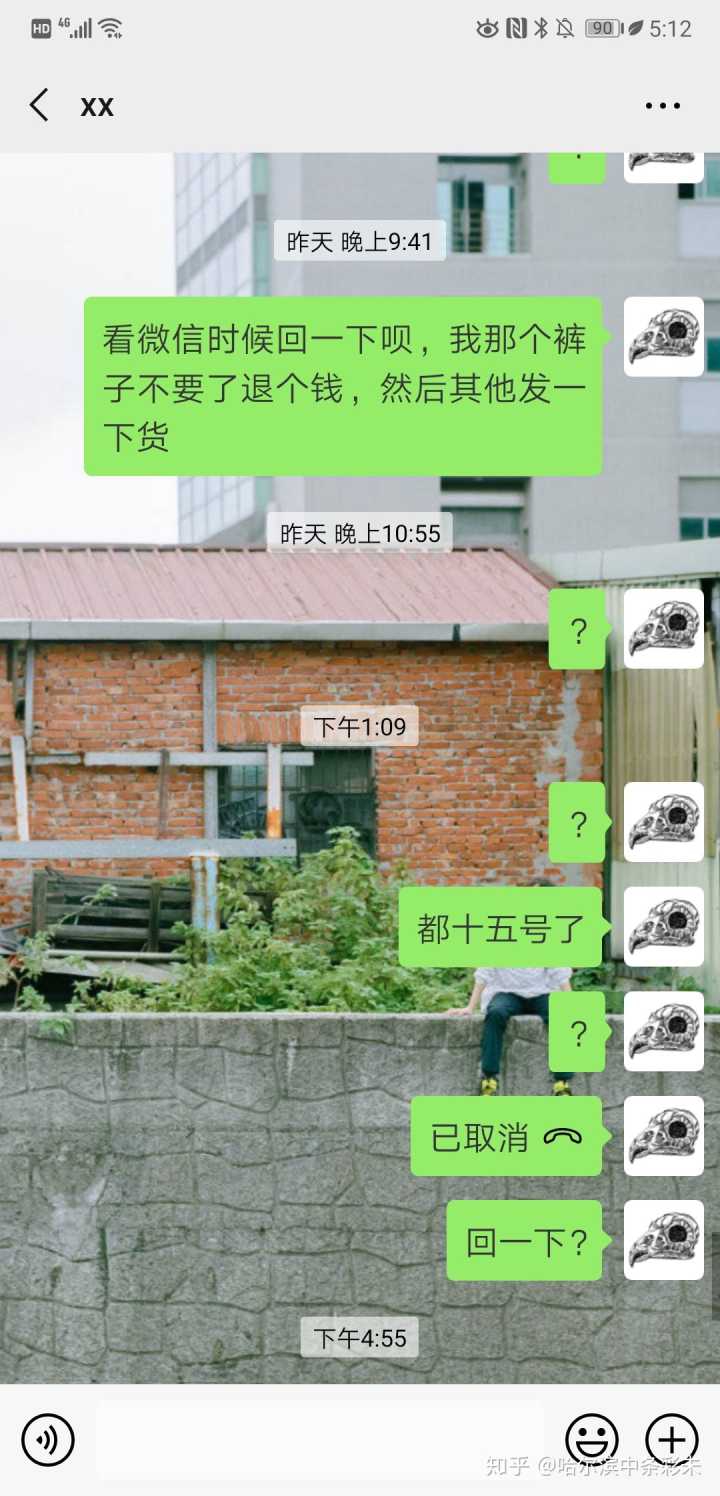Open the chat info overflow menu

coord(662,106)
